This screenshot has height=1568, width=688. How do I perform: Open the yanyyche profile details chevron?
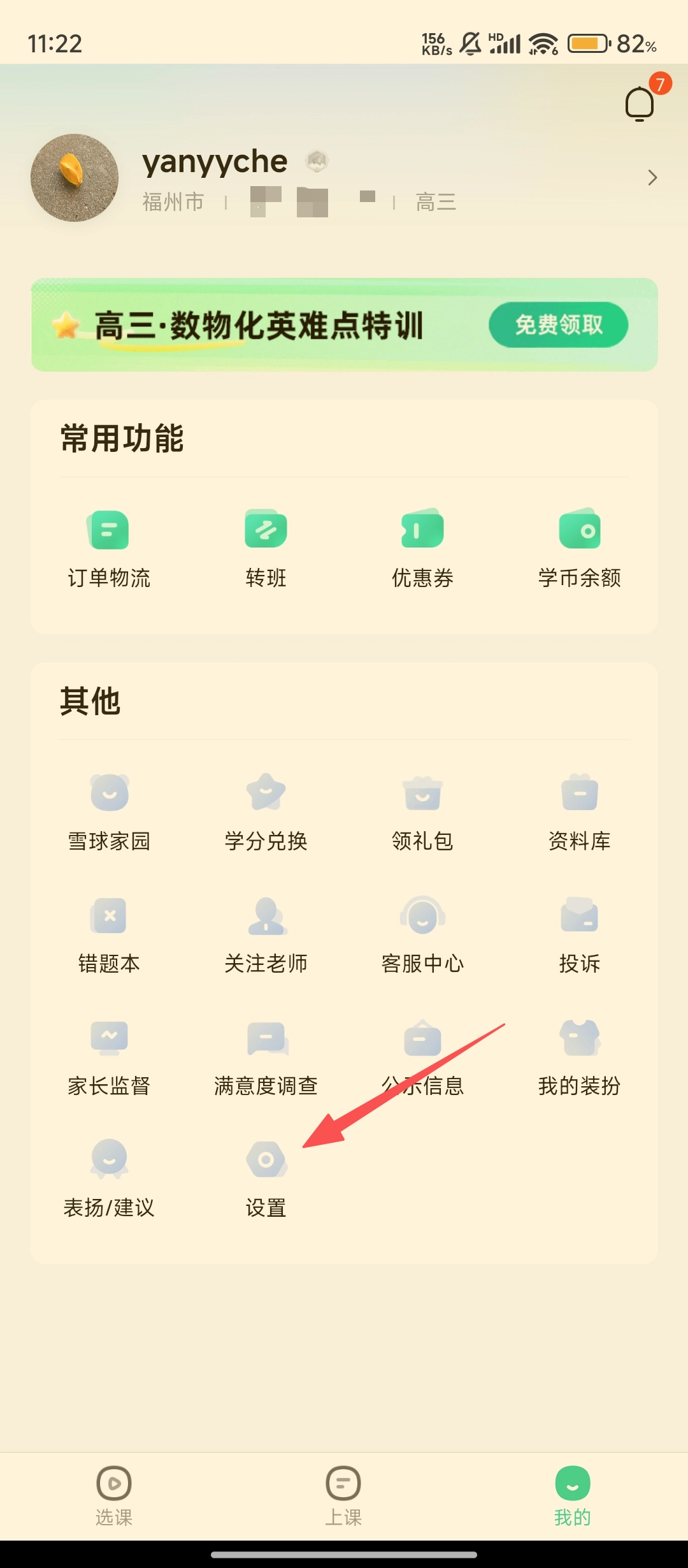[x=652, y=177]
